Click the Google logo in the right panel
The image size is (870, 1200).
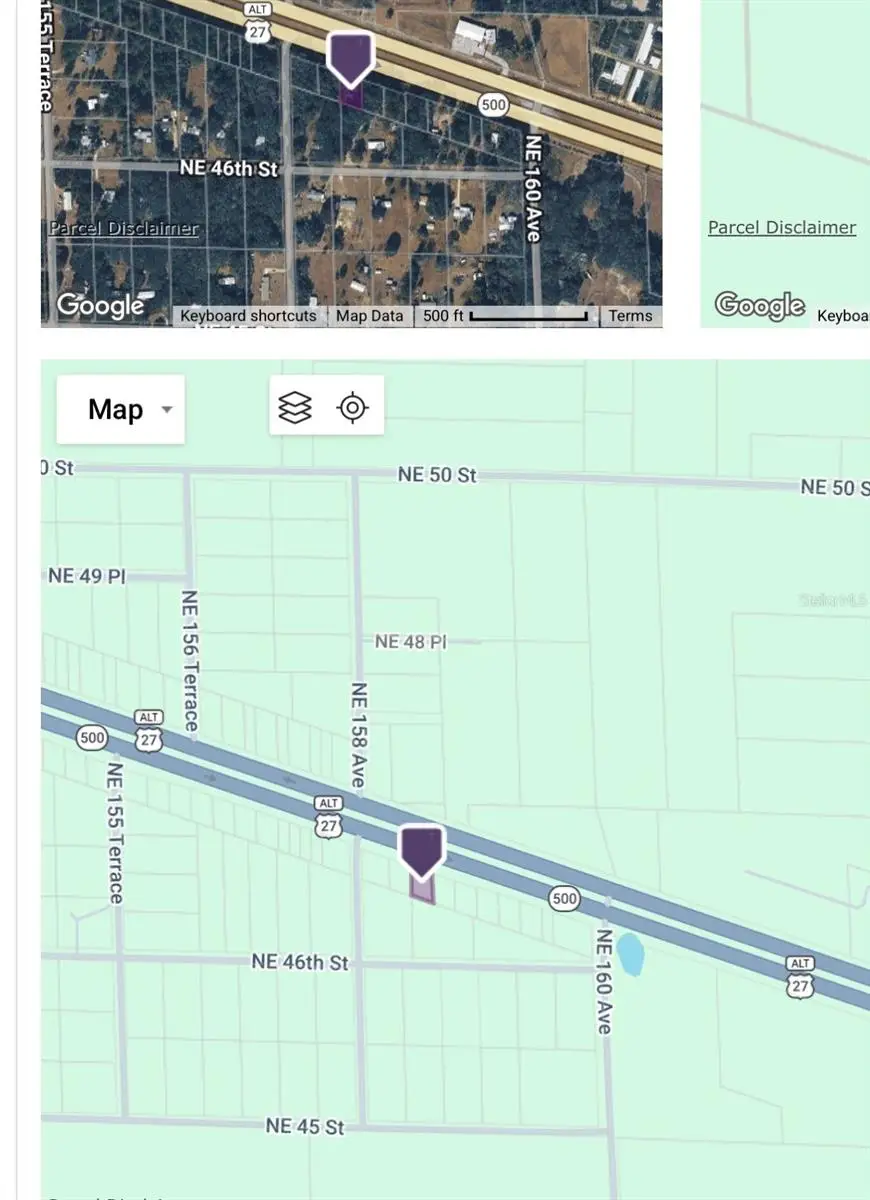tap(759, 305)
